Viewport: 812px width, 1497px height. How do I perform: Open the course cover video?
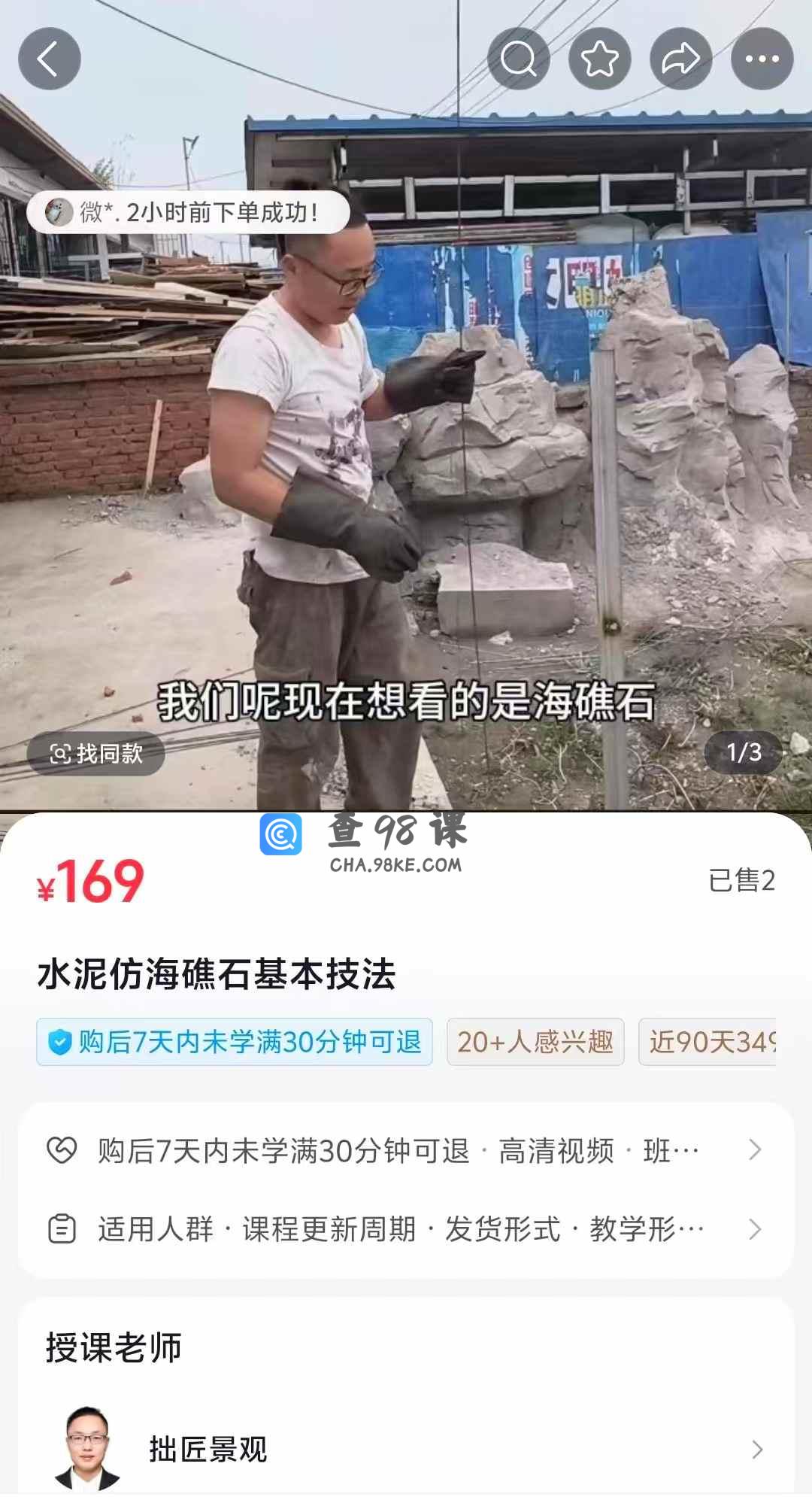coord(406,451)
